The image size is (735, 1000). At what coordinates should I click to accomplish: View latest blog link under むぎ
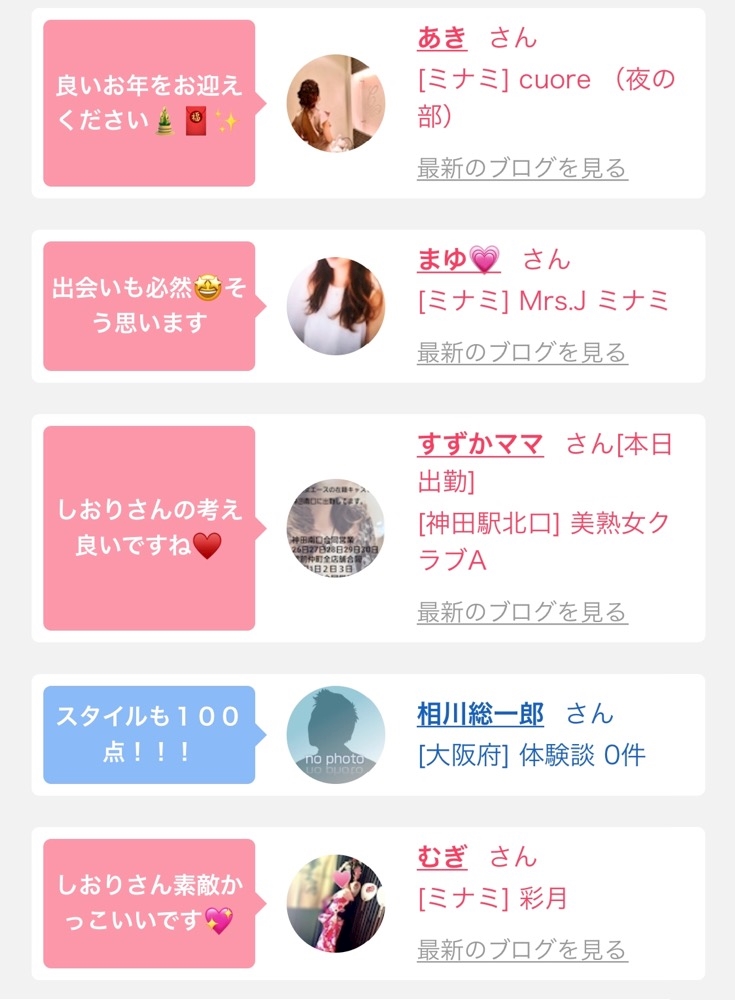(x=522, y=950)
